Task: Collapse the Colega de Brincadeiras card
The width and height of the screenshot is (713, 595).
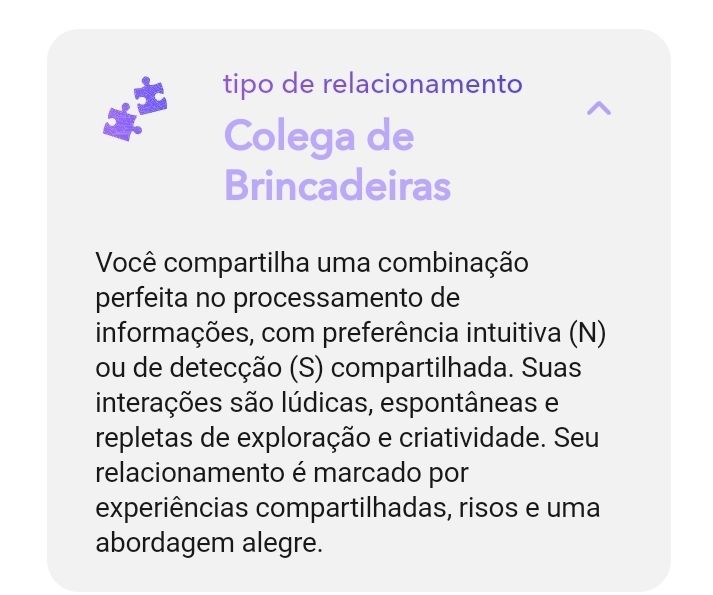Action: coord(598,108)
